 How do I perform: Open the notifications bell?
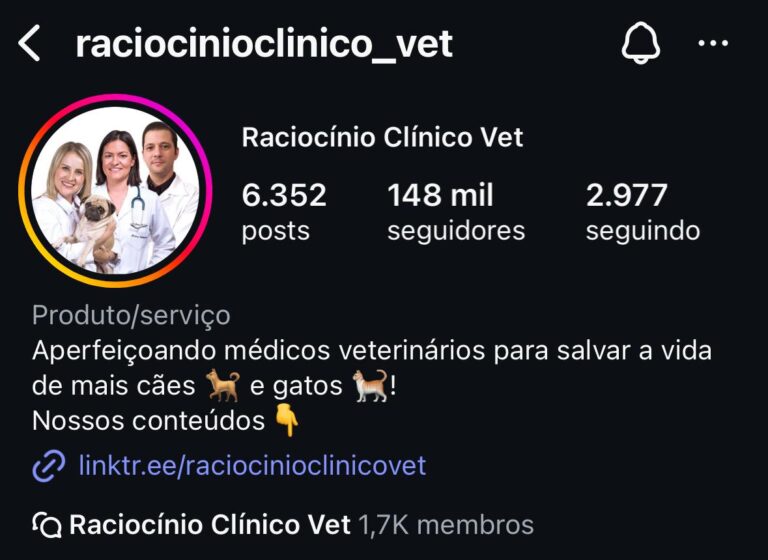[641, 44]
